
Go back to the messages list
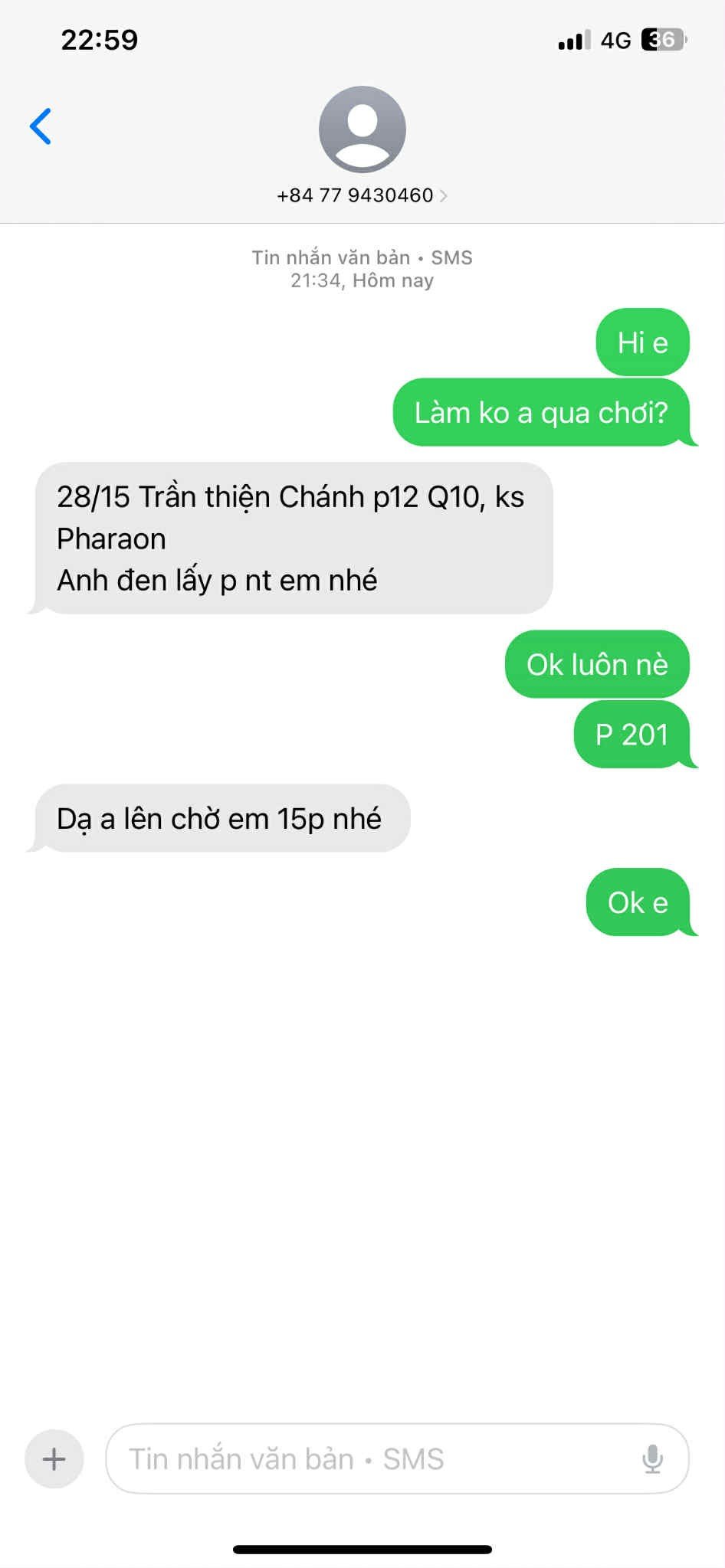[41, 126]
